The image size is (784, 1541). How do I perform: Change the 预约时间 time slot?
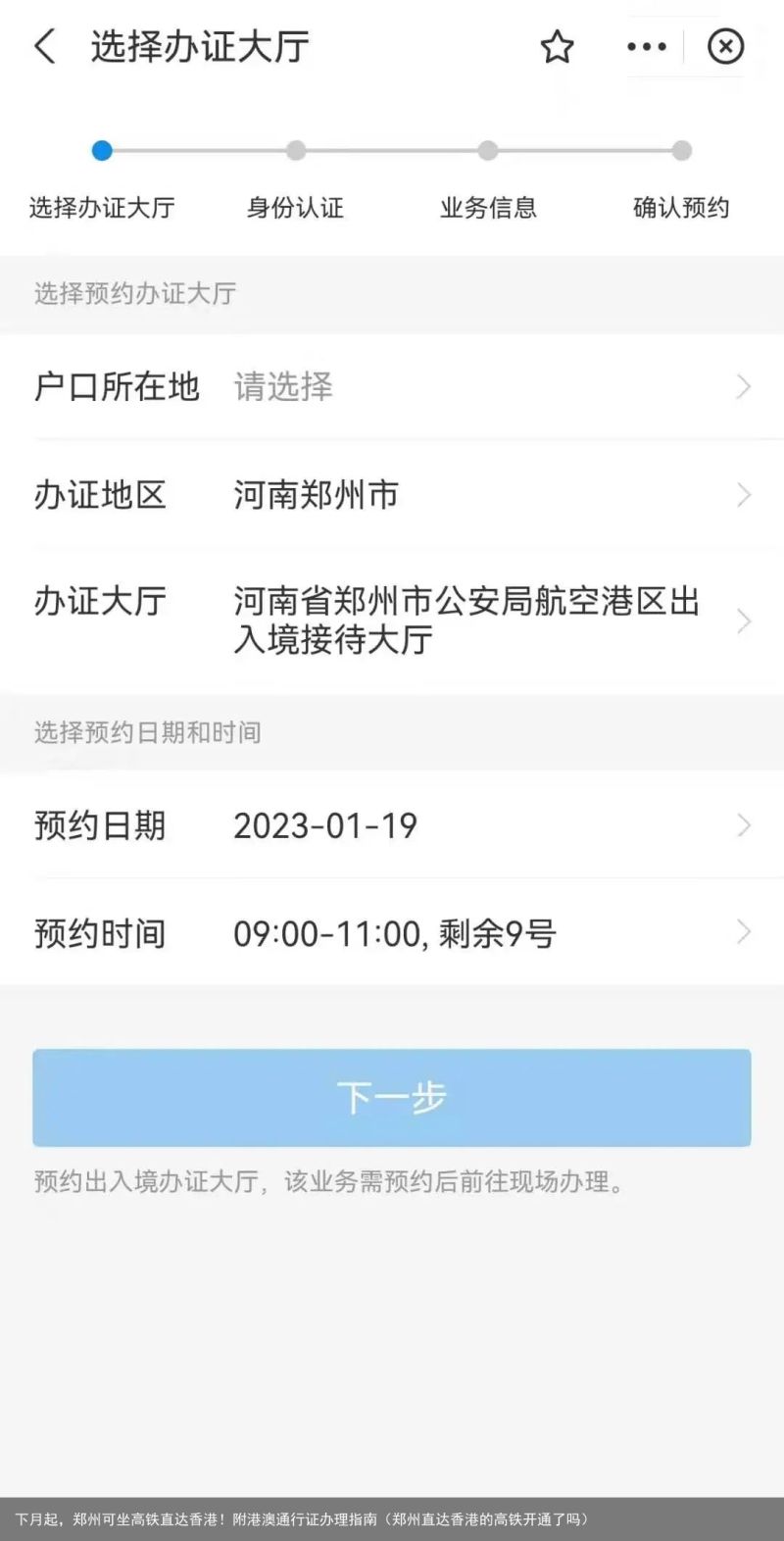coord(392,932)
